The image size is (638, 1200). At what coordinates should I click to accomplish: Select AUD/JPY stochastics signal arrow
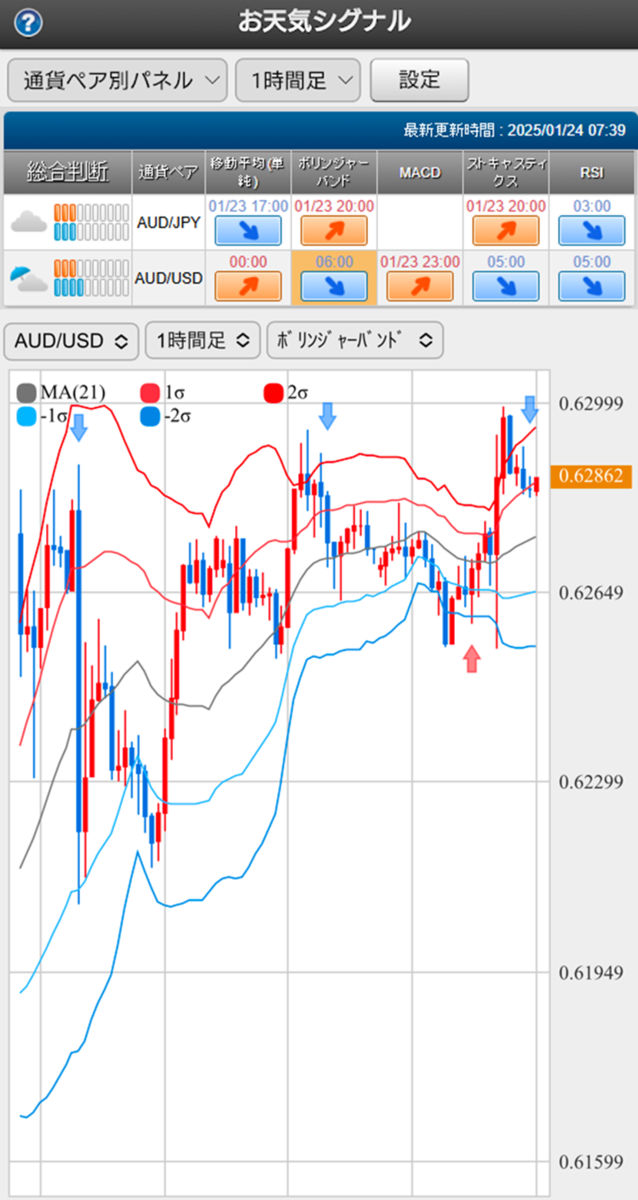(x=505, y=230)
